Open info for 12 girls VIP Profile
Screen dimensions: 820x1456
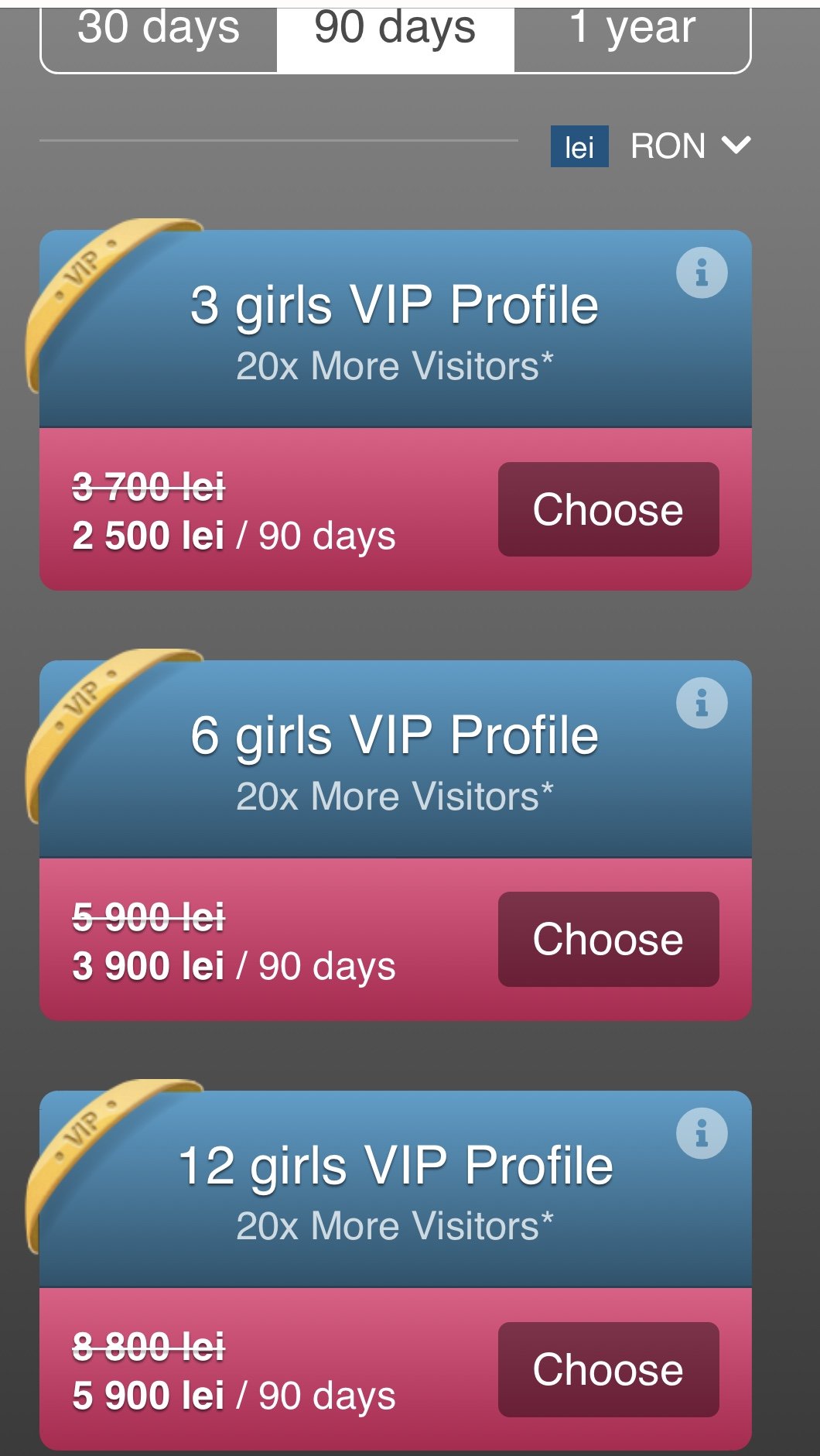701,1133
